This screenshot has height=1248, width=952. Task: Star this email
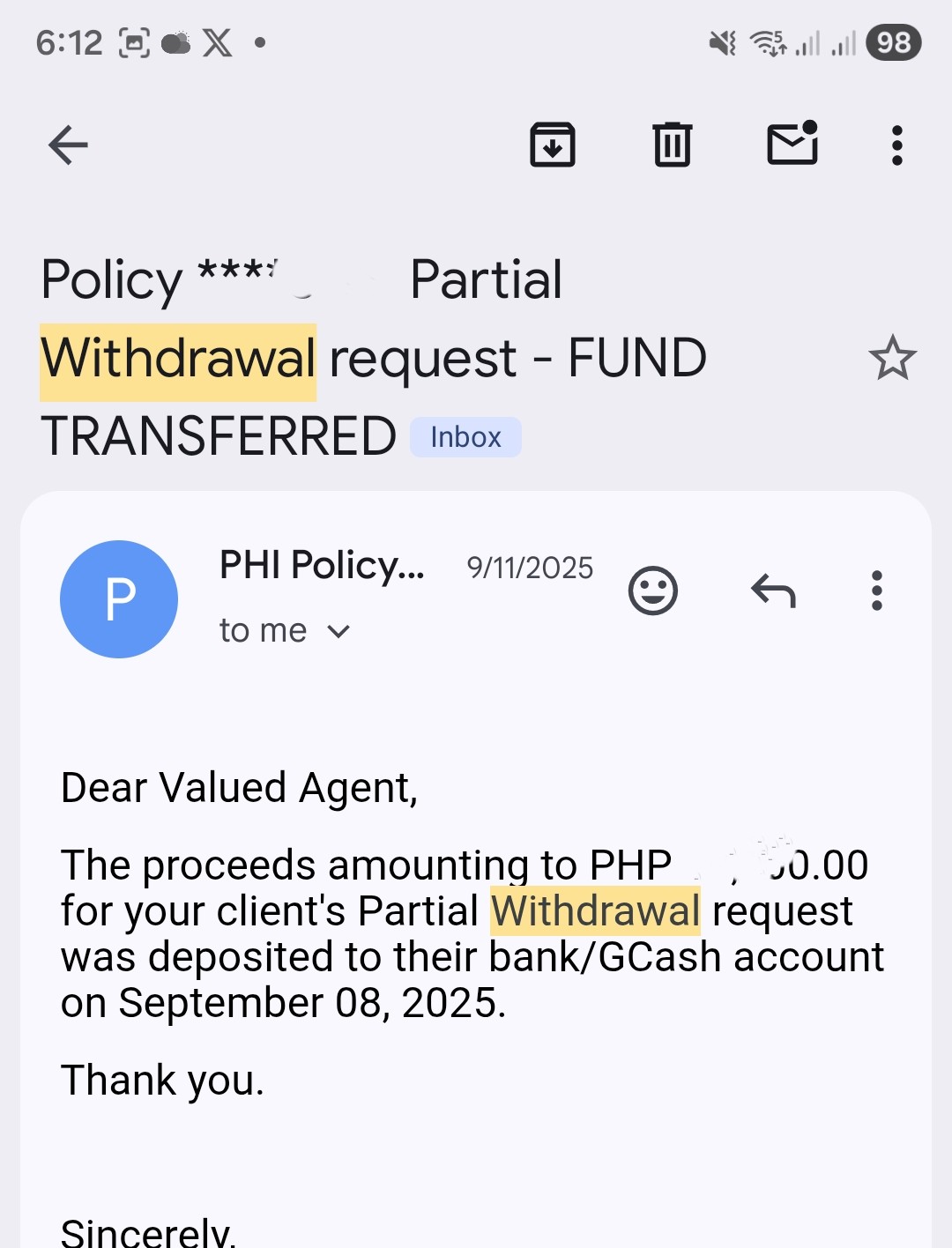[x=892, y=358]
